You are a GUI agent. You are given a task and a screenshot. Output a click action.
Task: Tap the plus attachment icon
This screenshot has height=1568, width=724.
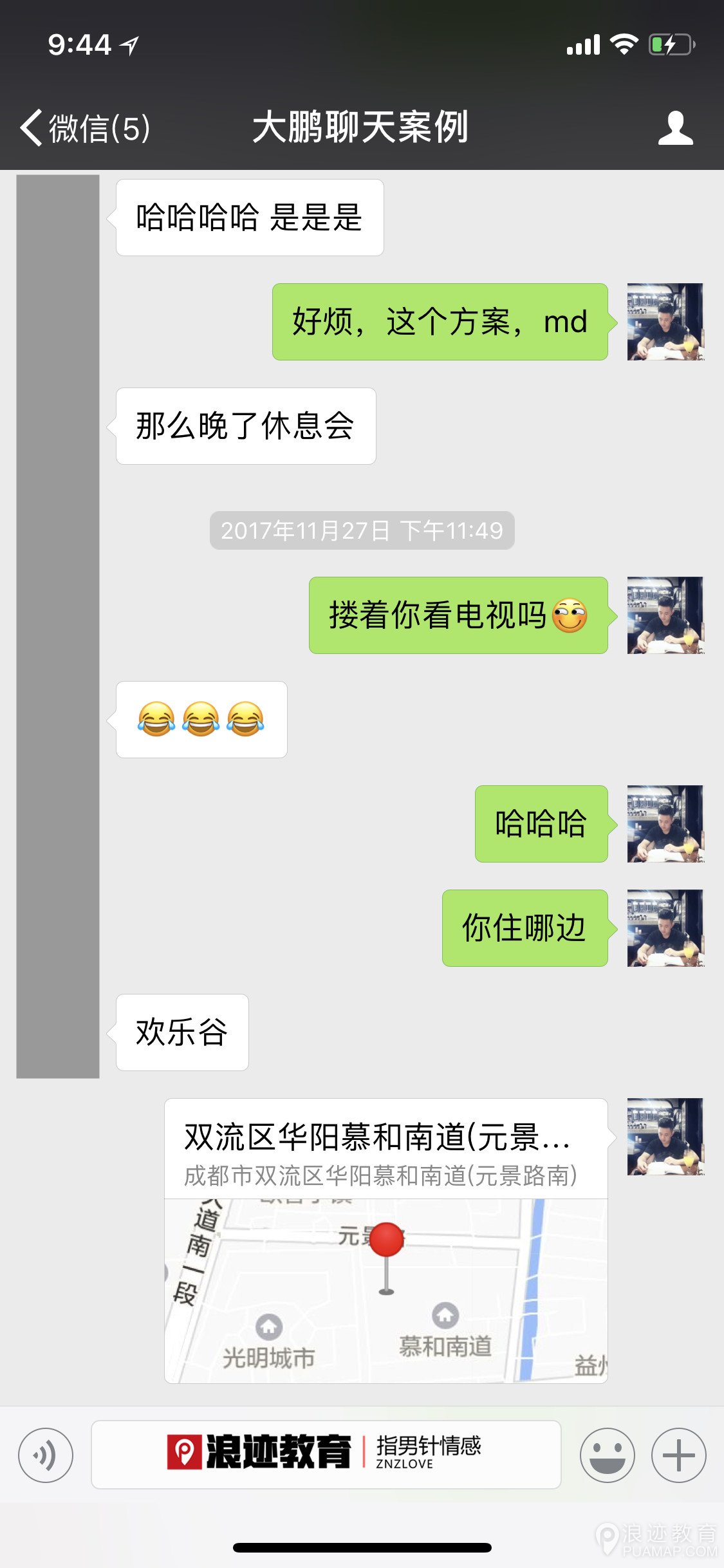(x=678, y=1455)
